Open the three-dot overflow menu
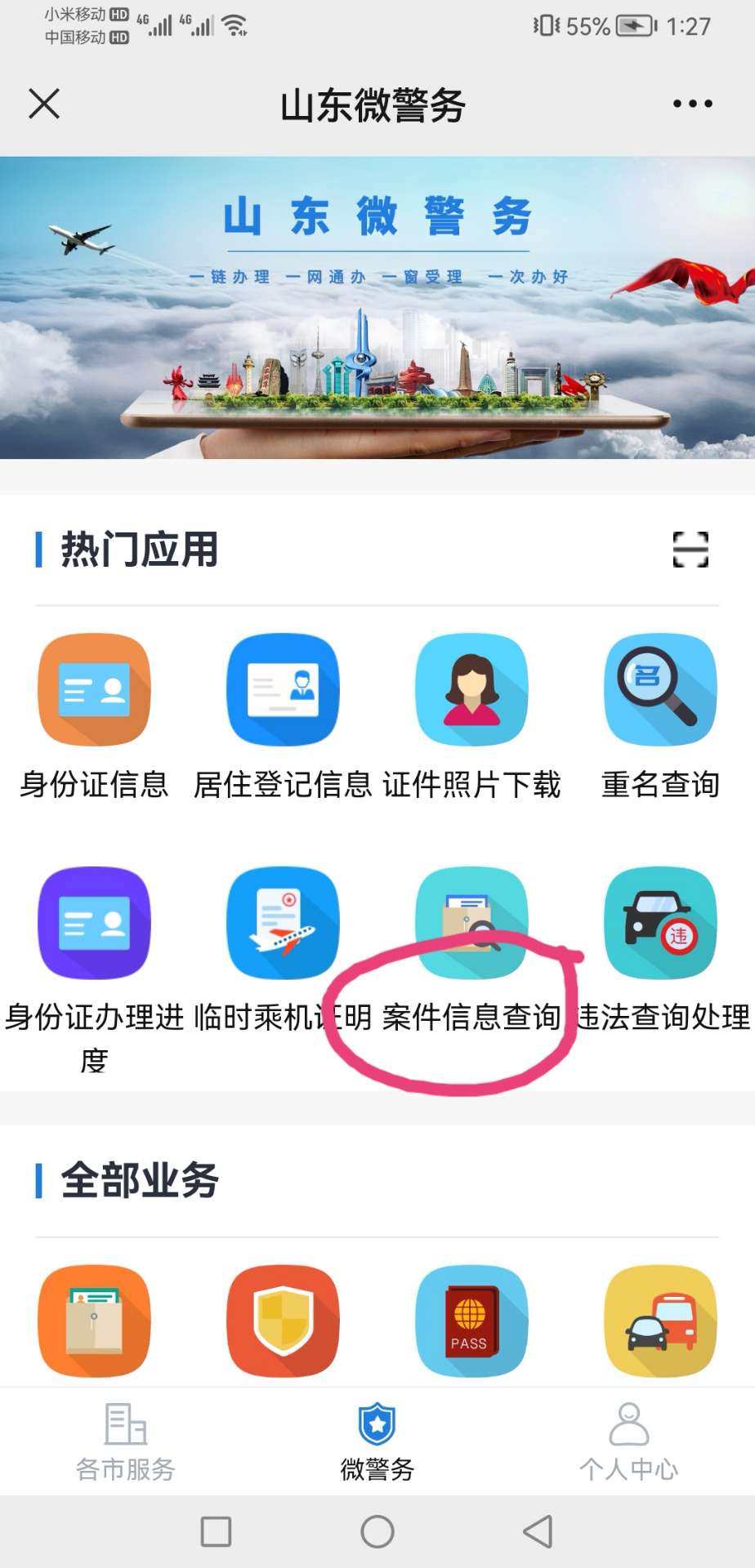755x1568 pixels. coord(692,104)
